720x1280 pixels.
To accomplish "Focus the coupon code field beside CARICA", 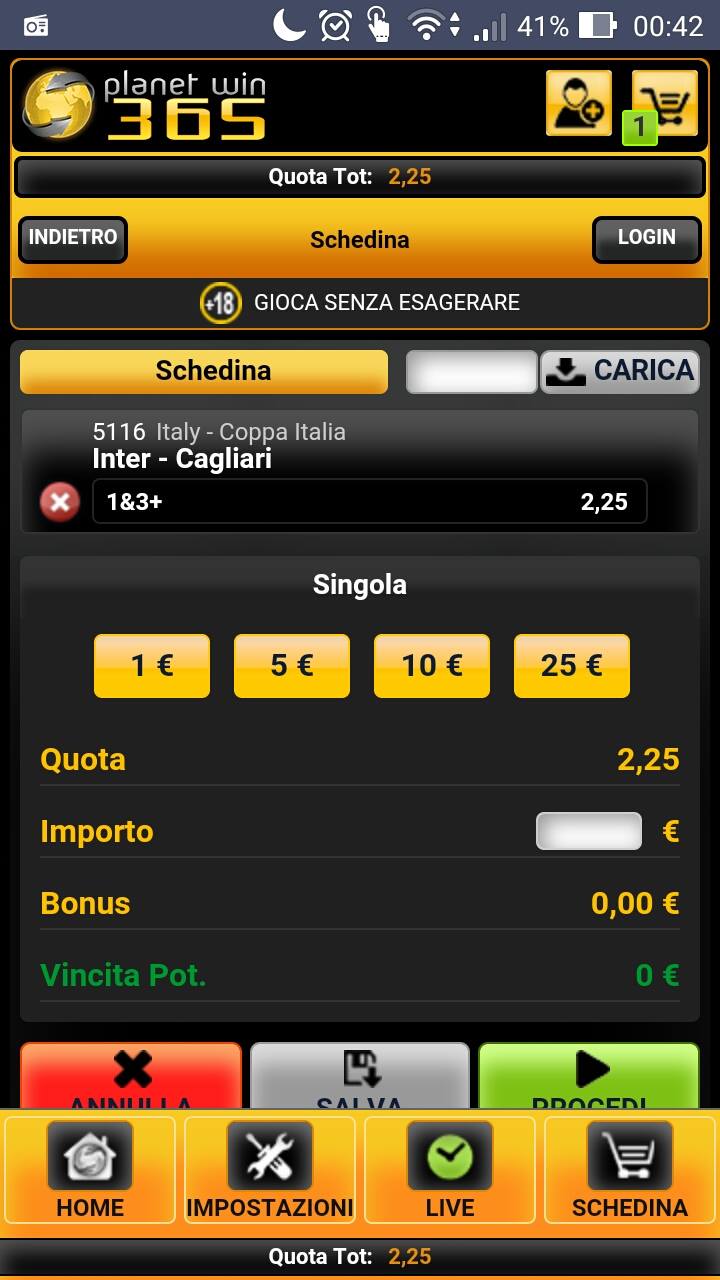I will (471, 372).
